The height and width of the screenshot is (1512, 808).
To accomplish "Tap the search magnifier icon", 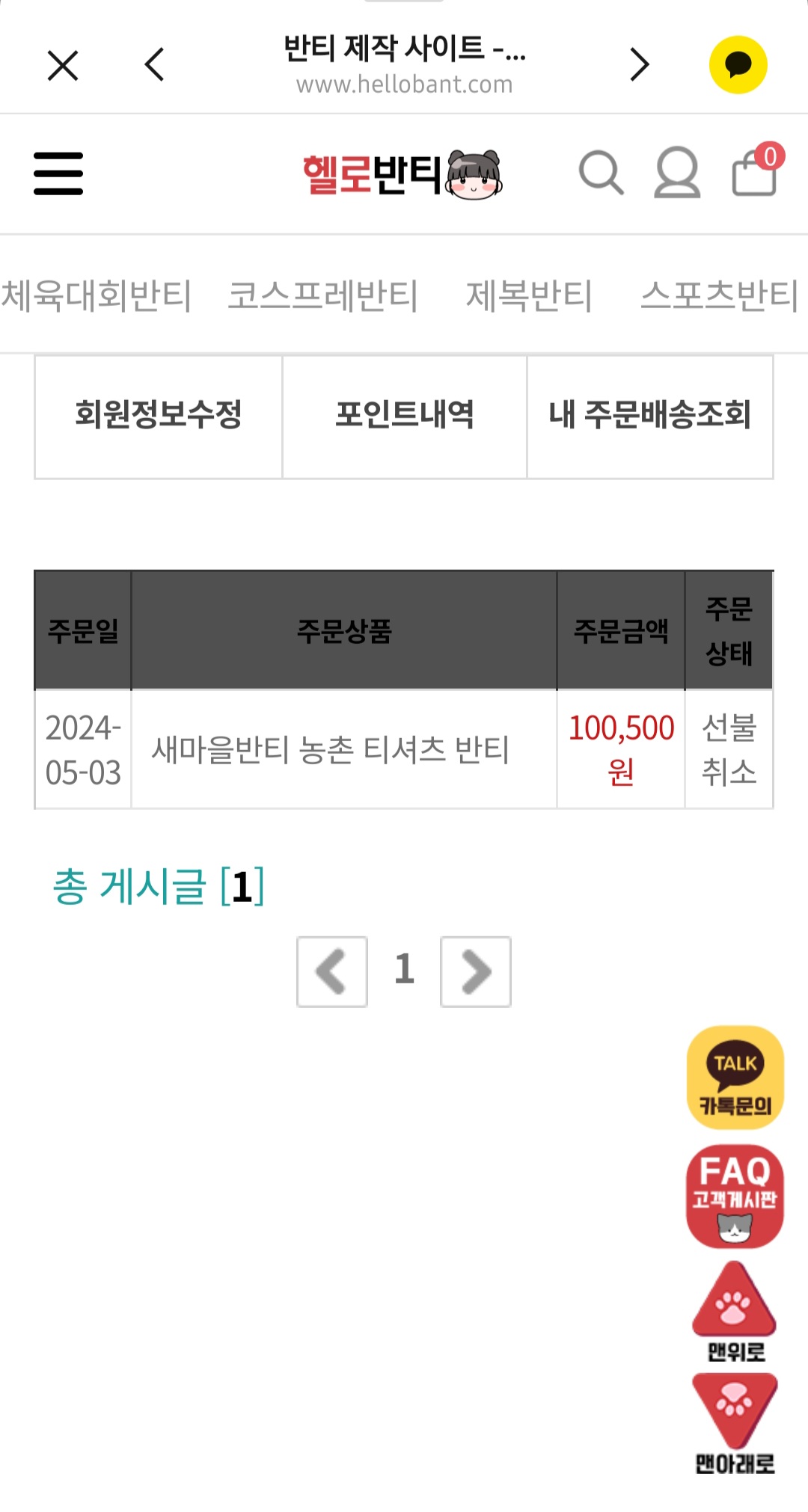I will tap(601, 173).
